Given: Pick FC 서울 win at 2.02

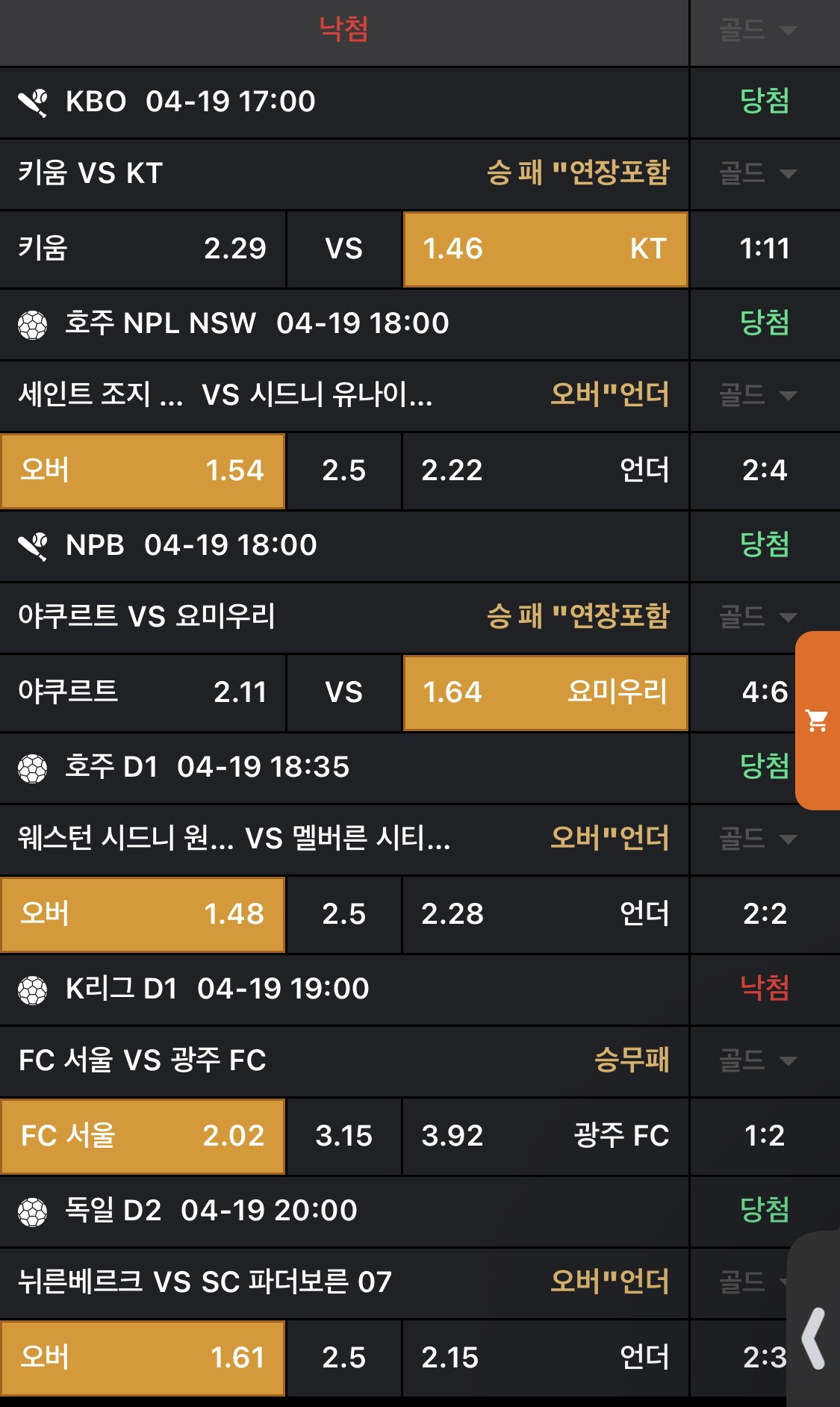Looking at the screenshot, I should click(142, 1136).
